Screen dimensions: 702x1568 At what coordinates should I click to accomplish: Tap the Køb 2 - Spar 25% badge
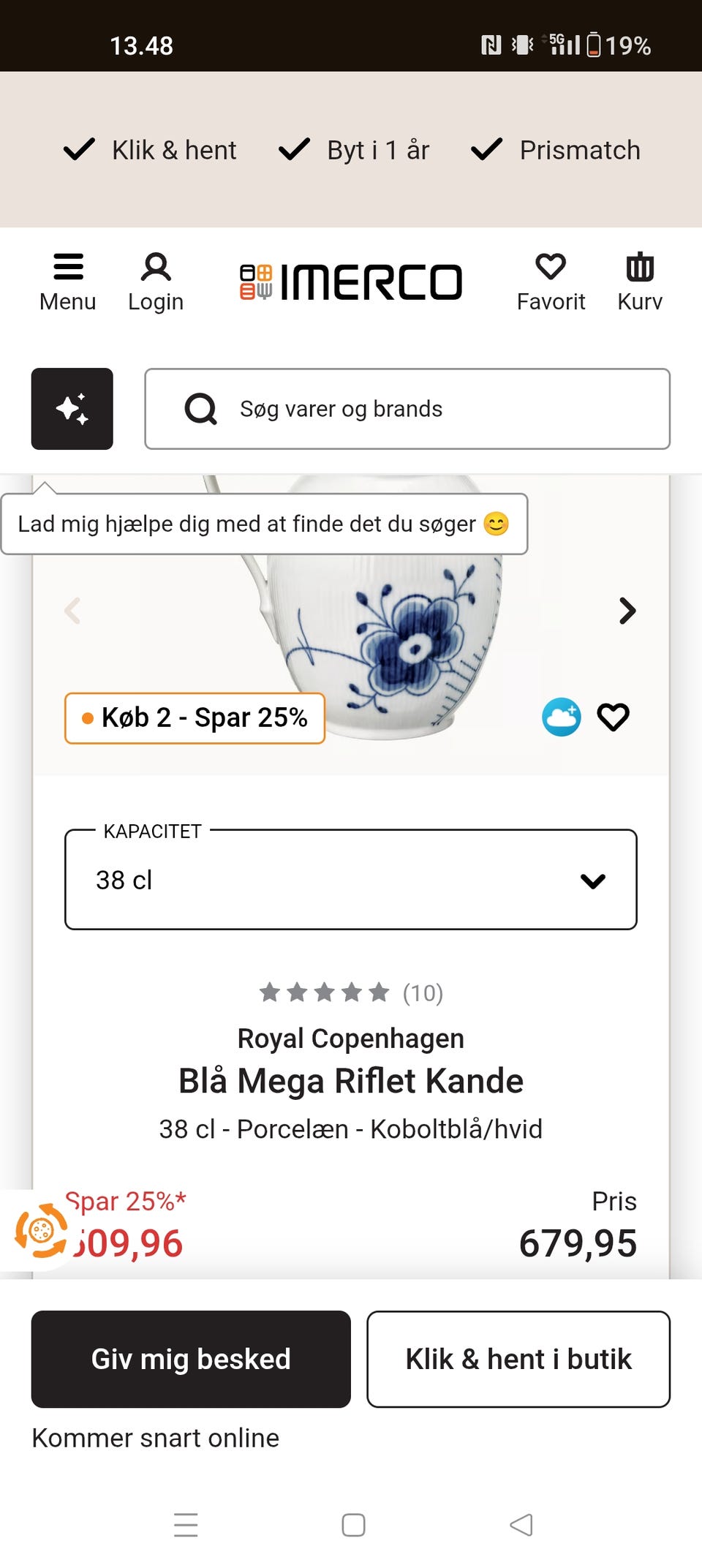pos(195,717)
